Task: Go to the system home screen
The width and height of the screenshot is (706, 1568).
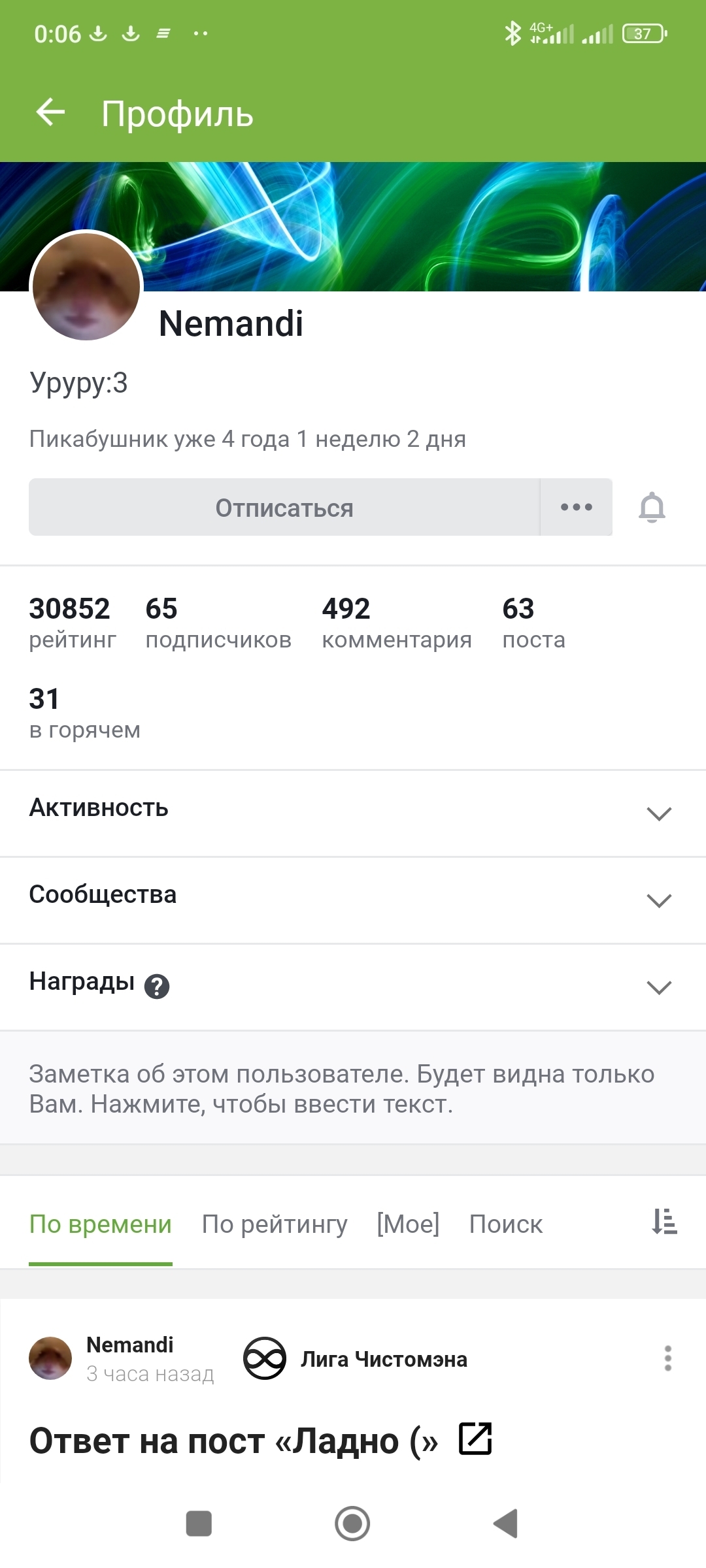Action: tap(352, 1524)
